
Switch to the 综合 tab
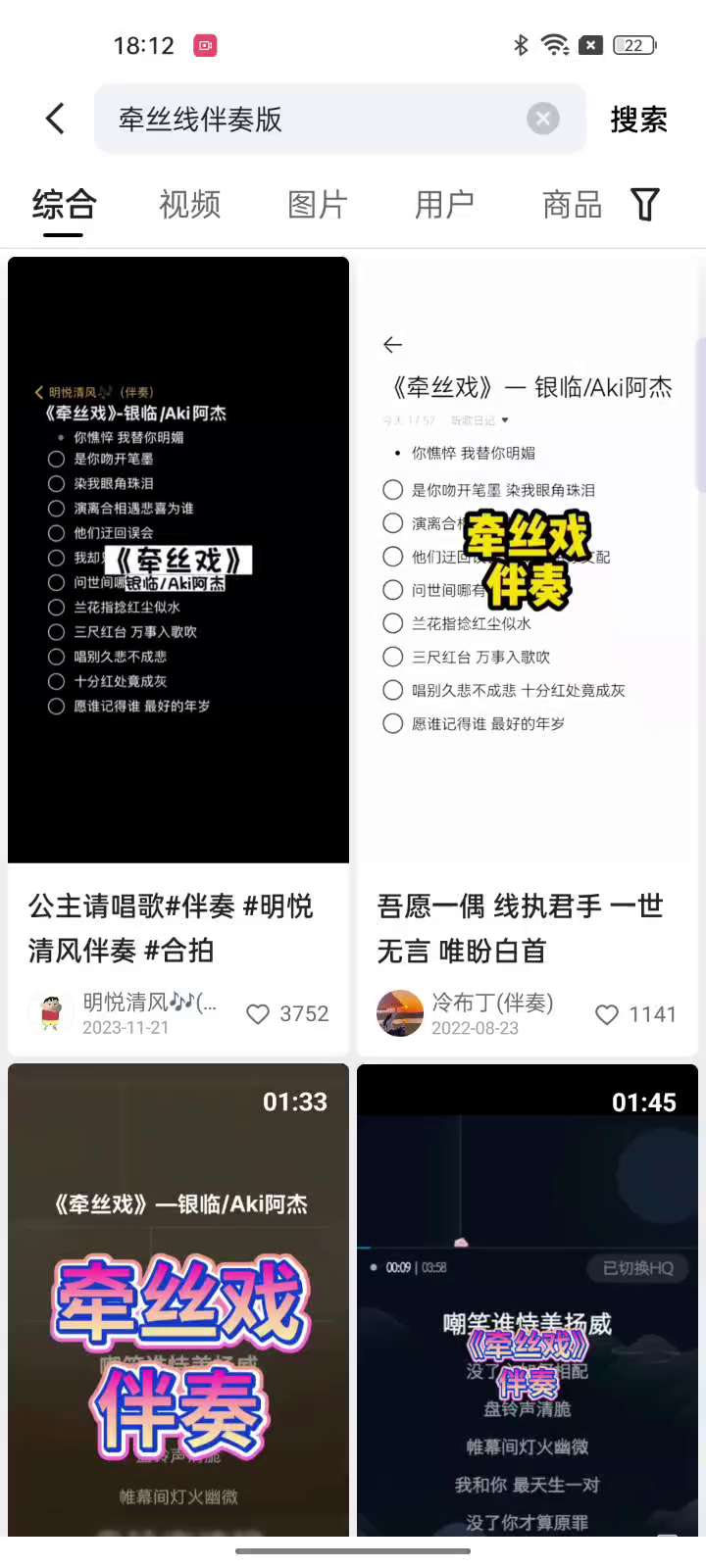point(64,205)
